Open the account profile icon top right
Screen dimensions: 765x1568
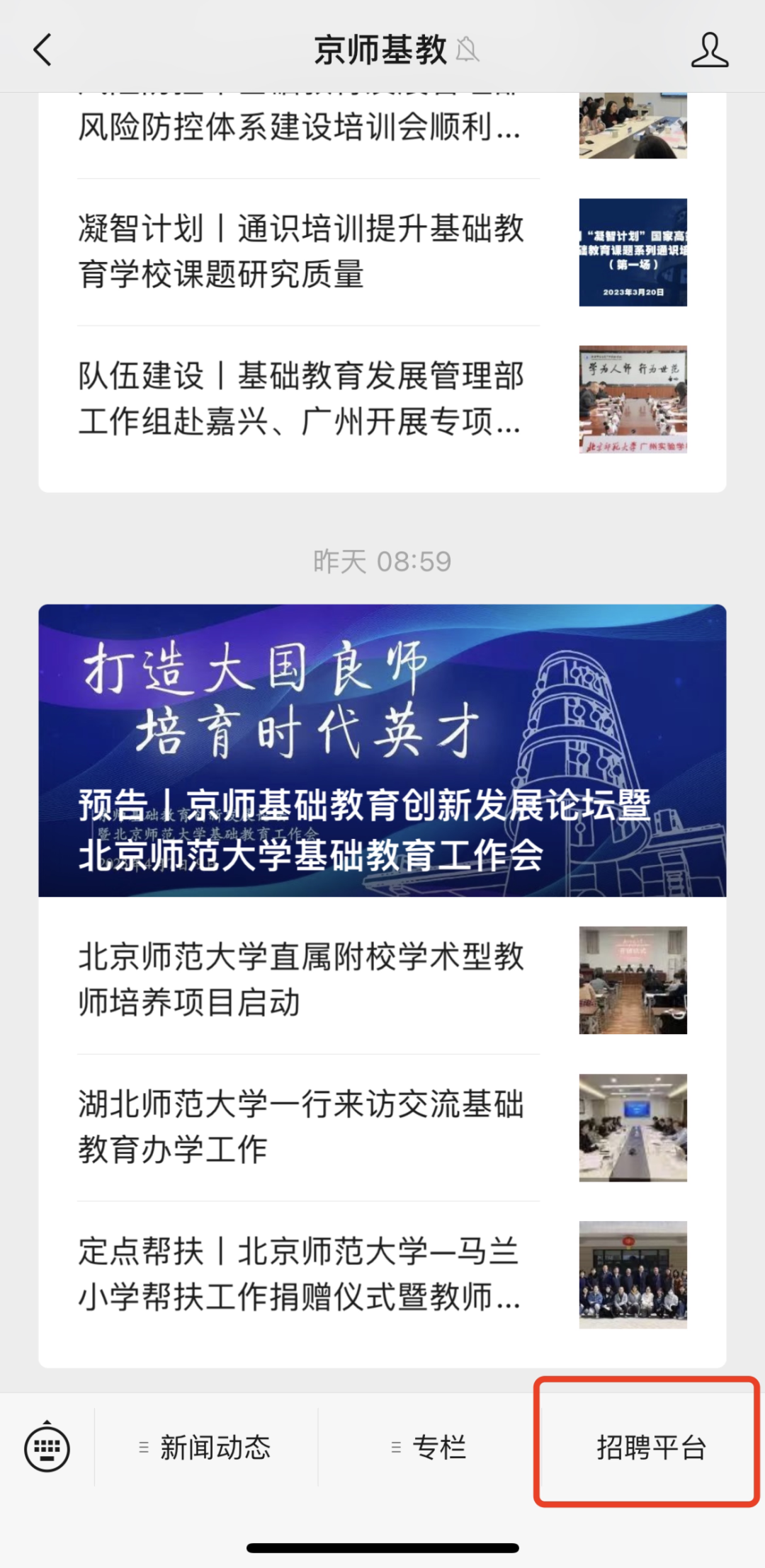(x=710, y=50)
